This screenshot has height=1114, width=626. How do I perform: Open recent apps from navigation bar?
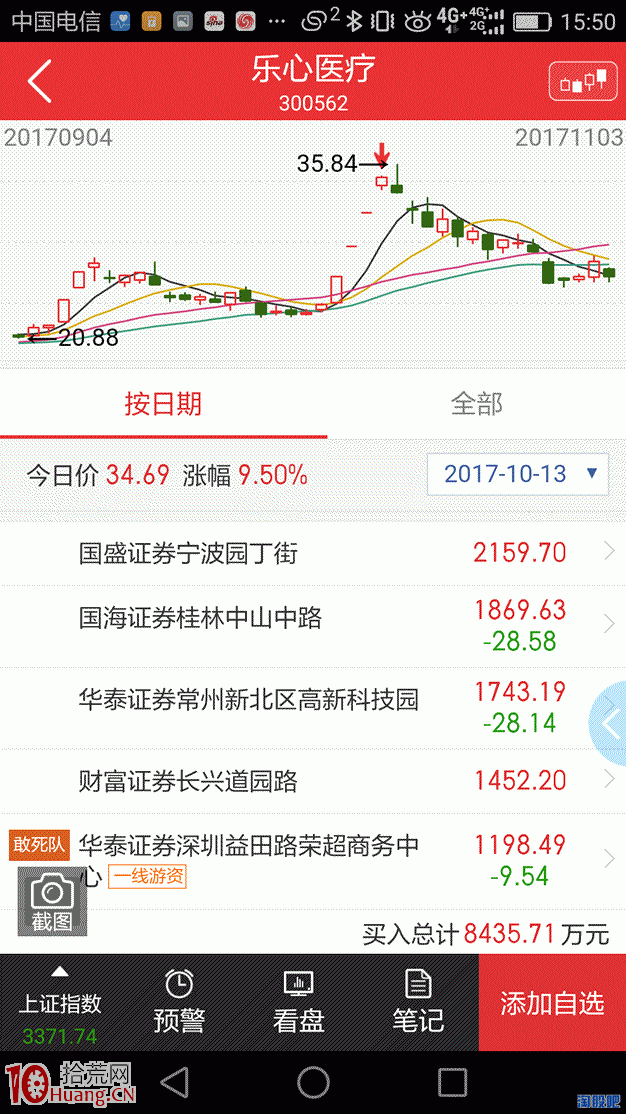452,1083
